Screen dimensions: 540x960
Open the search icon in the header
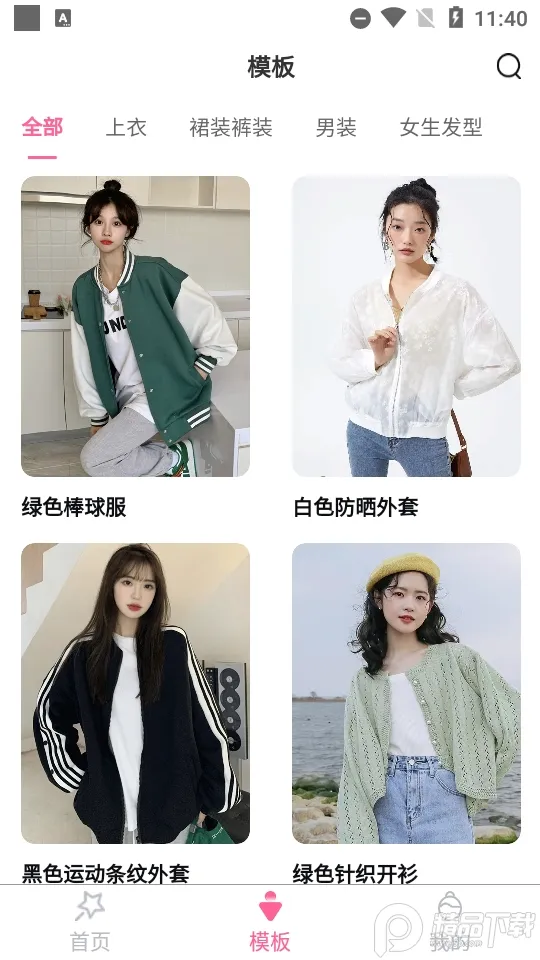[x=508, y=66]
